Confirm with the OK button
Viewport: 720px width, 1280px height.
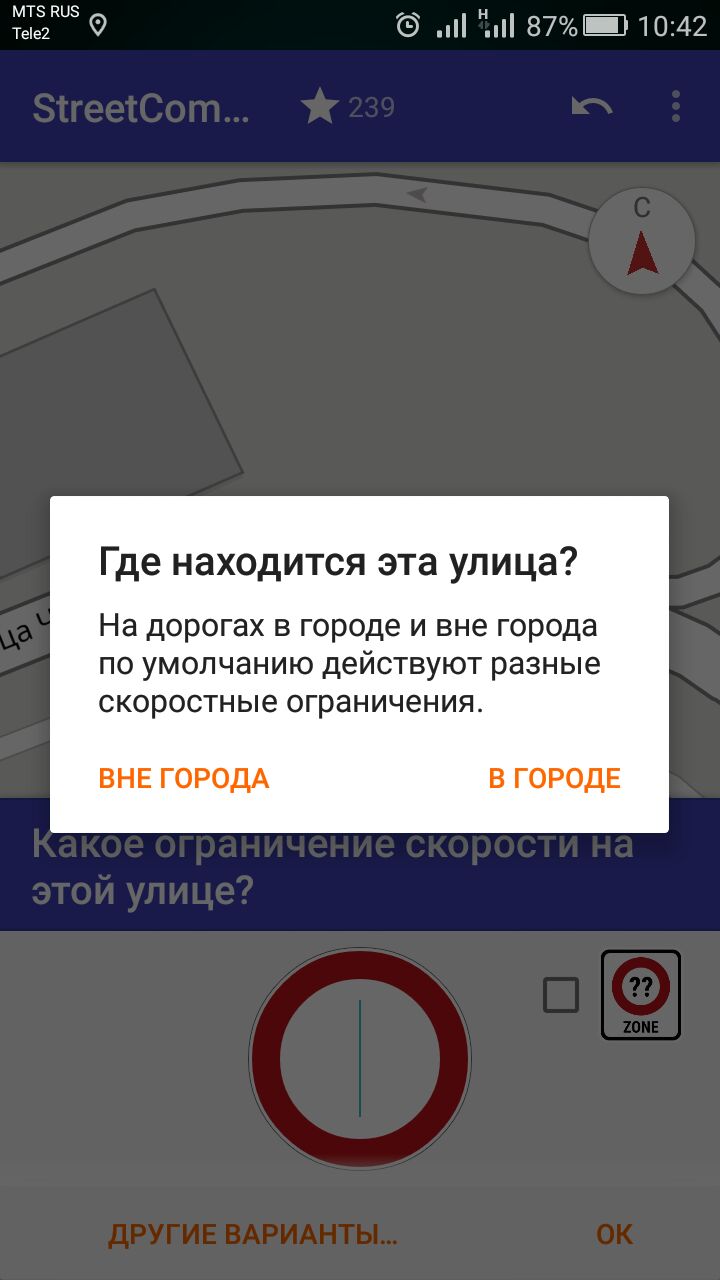pos(615,1234)
